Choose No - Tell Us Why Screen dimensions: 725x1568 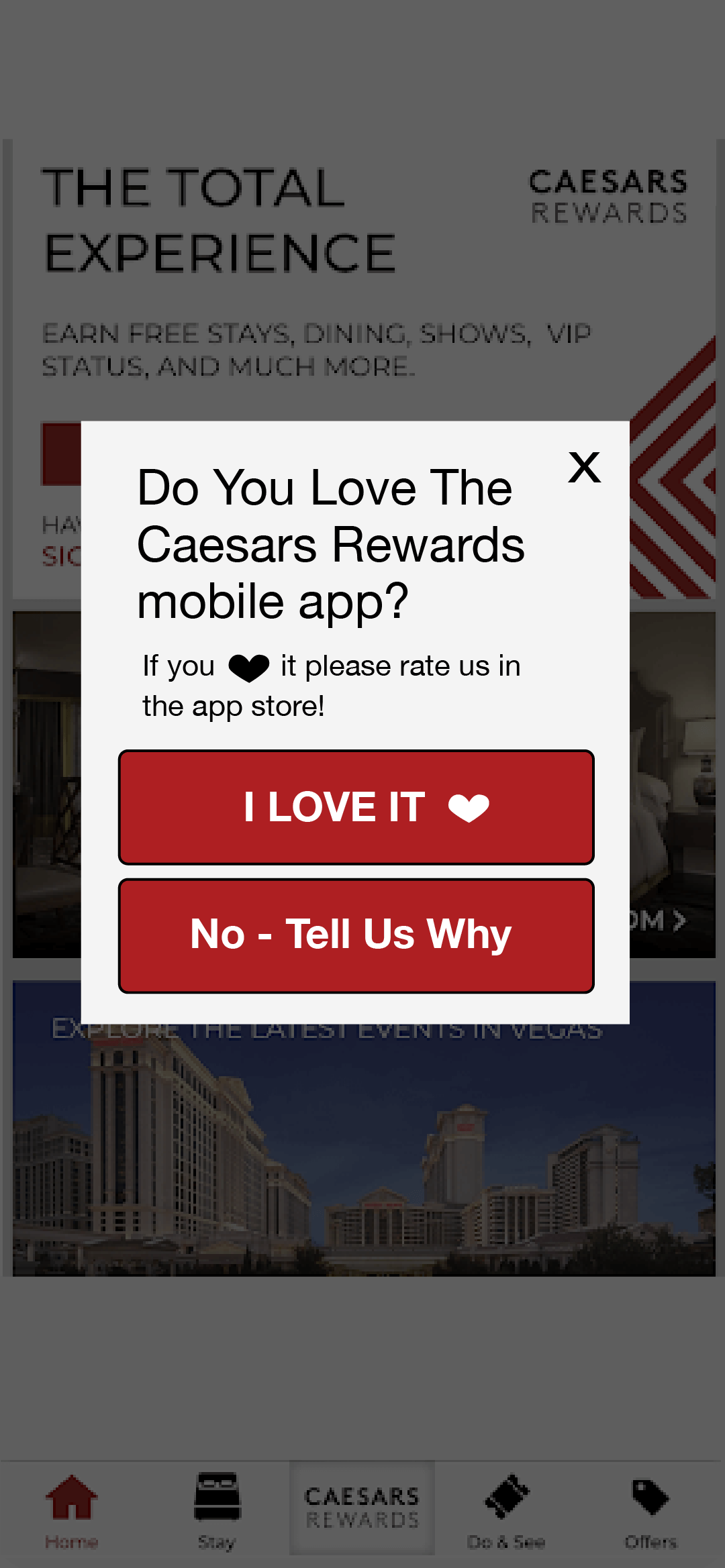click(356, 935)
